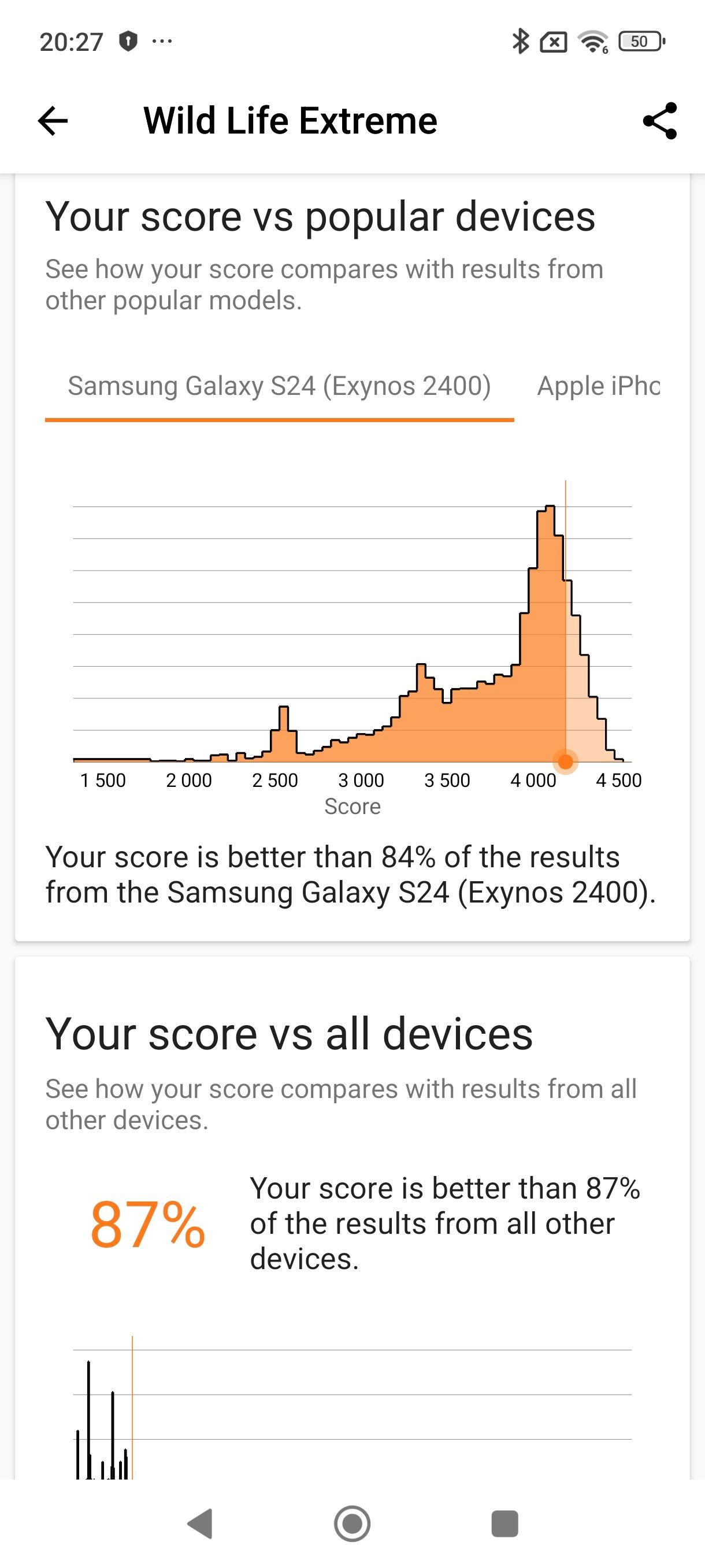Image resolution: width=705 pixels, height=1568 pixels.
Task: Share the Wild Life Extreme result
Action: click(x=660, y=120)
